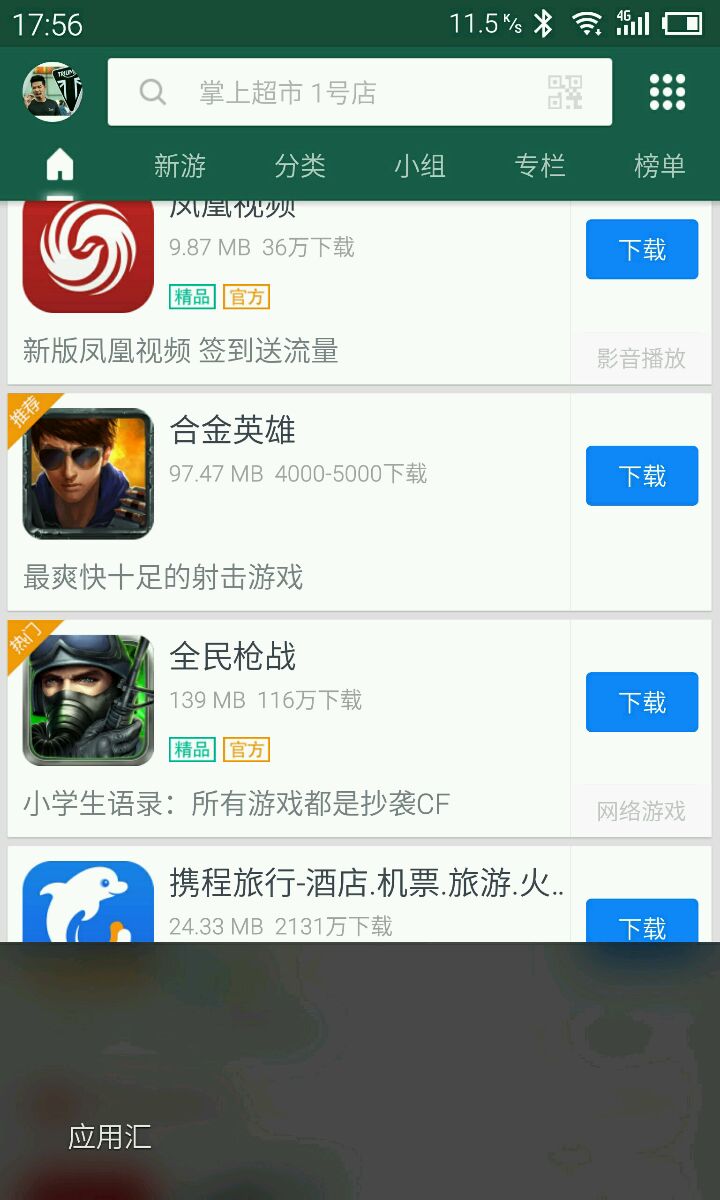
Task: View the 榜单 tab
Action: pyautogui.click(x=660, y=165)
